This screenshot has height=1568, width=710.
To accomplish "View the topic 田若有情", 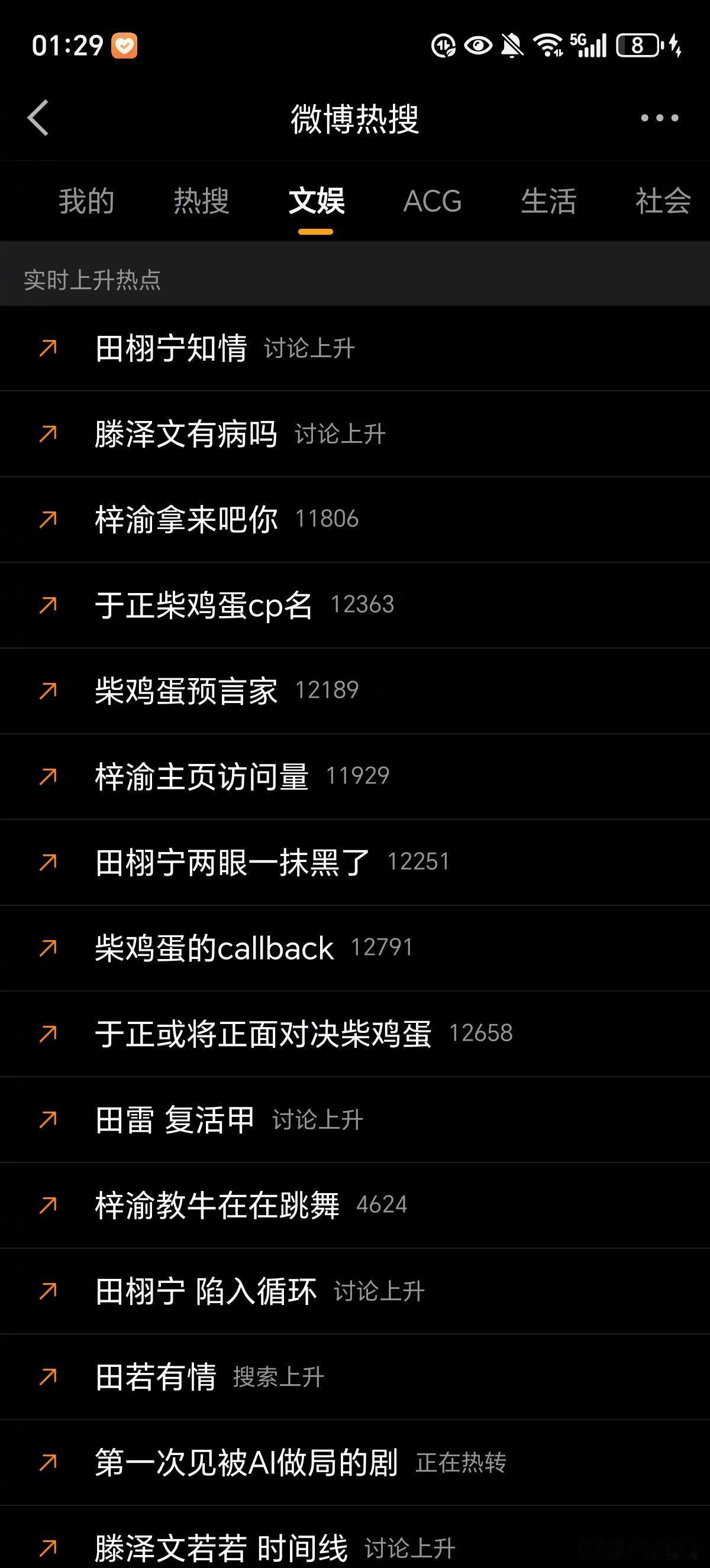I will [x=355, y=1377].
